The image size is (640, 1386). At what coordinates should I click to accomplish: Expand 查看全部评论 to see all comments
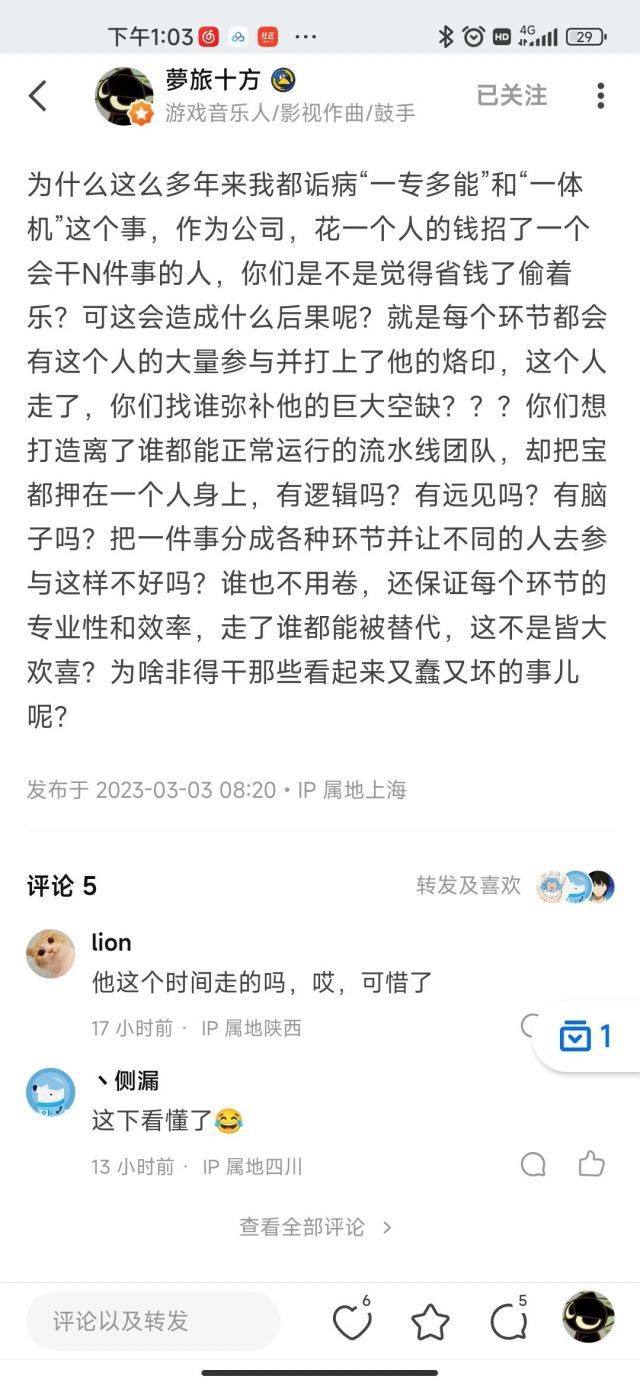point(315,1227)
